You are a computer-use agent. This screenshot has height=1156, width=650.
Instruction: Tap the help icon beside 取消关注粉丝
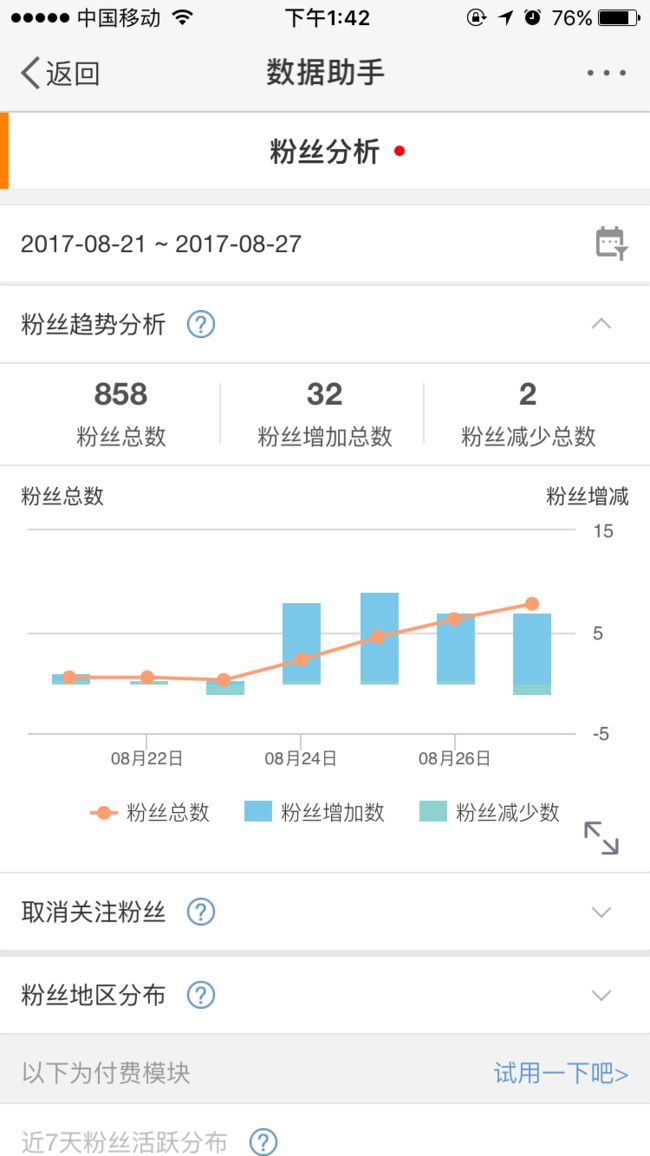click(200, 913)
